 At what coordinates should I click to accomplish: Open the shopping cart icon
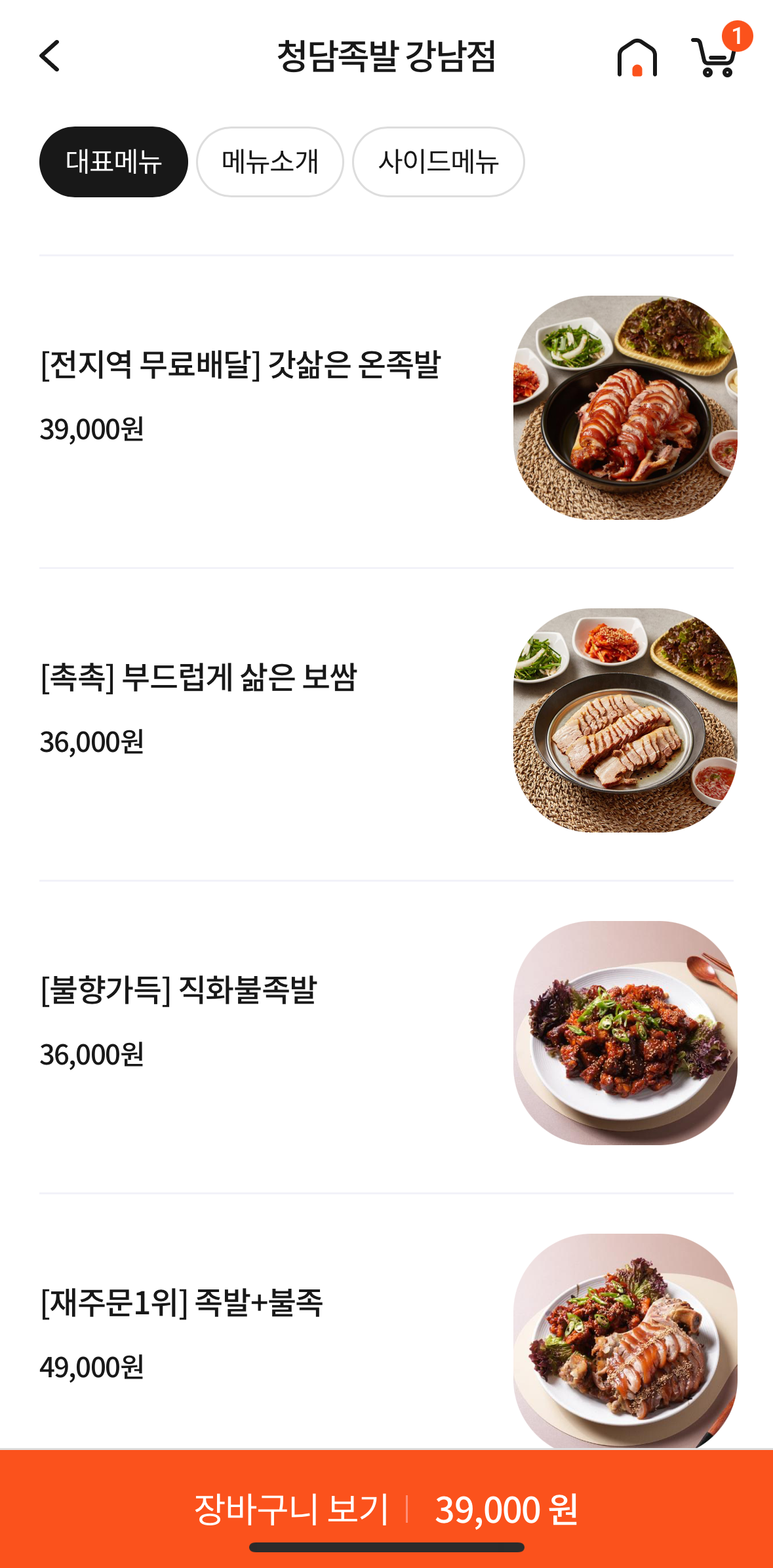point(715,58)
